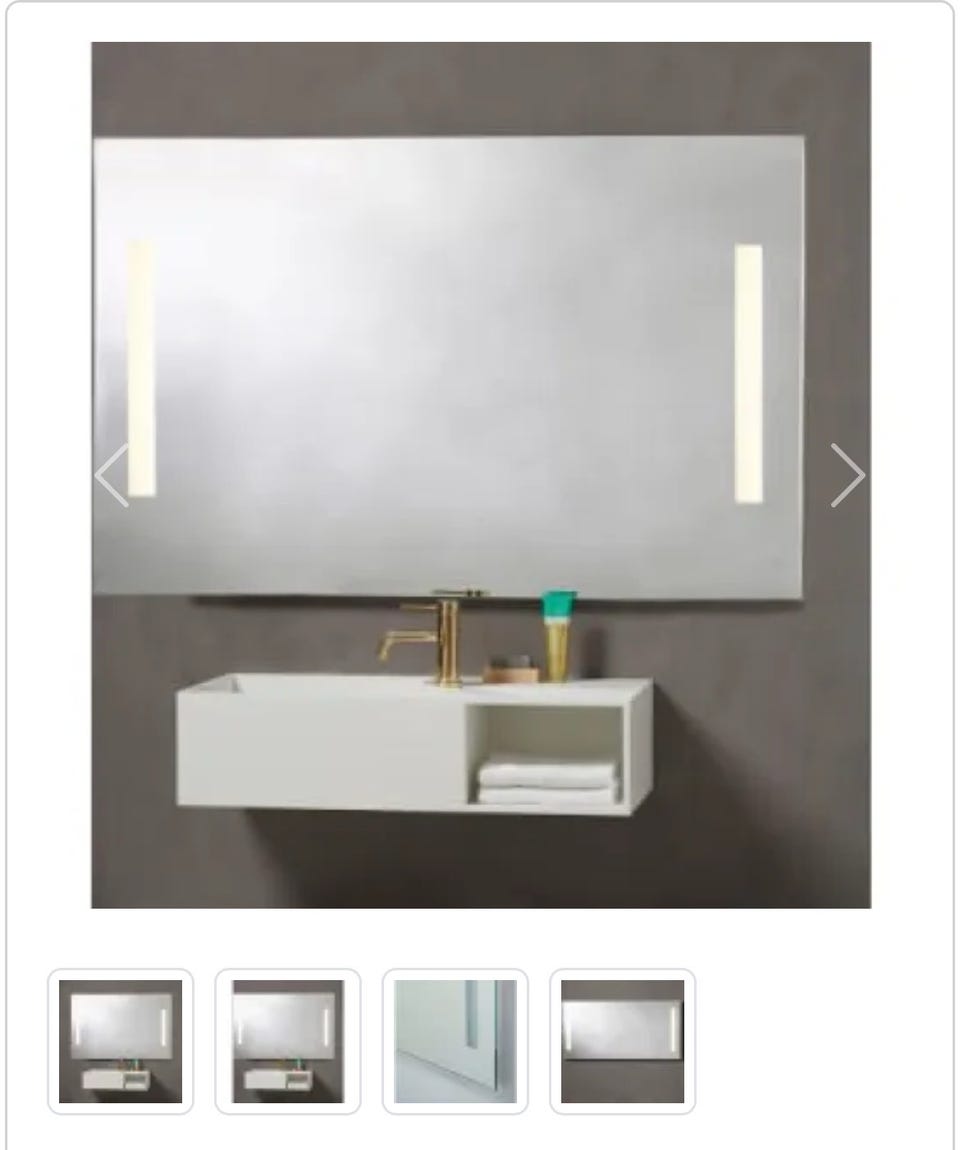Click the previous-image chevron on the left edge
The height and width of the screenshot is (1150, 960).
[110, 475]
